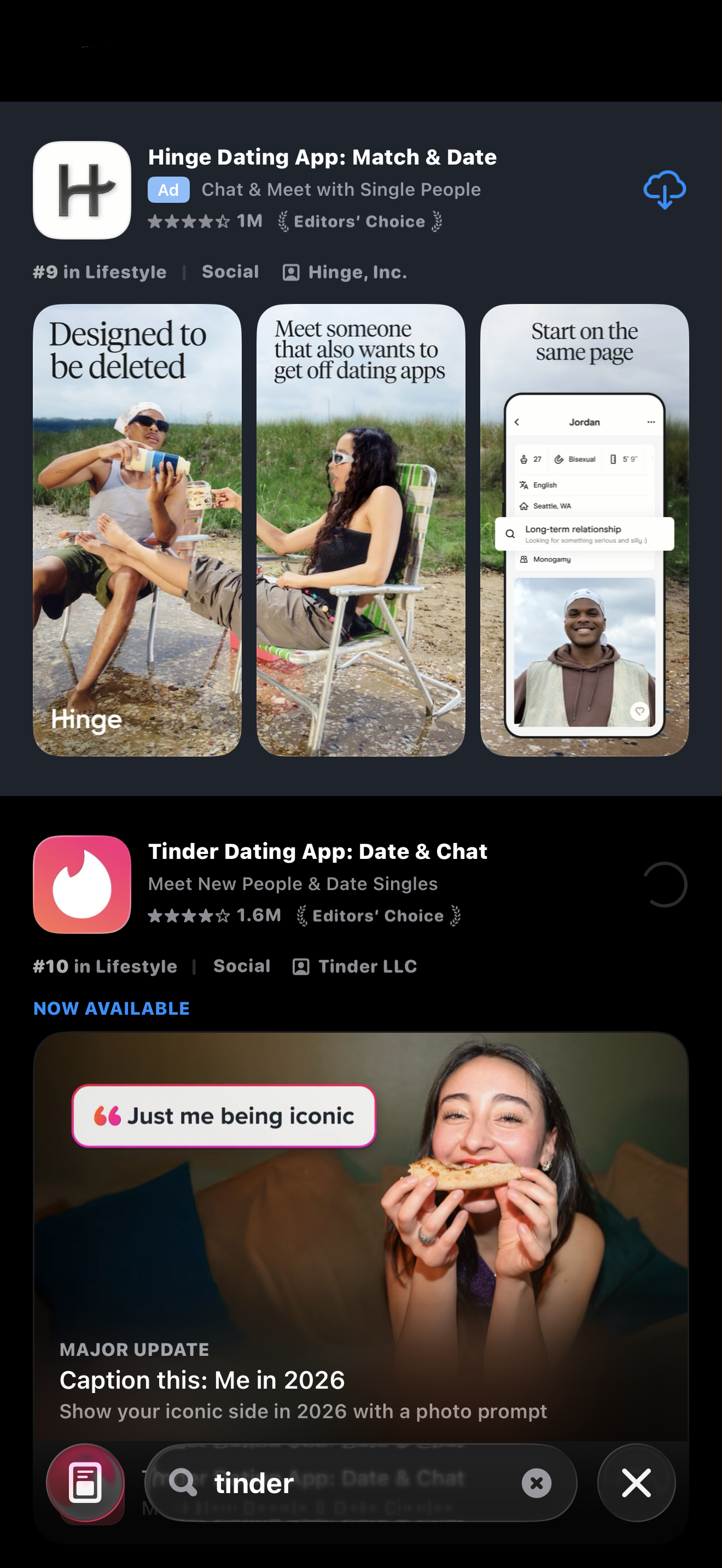Open the pink document icon button
This screenshot has height=1568, width=722.
click(85, 1483)
